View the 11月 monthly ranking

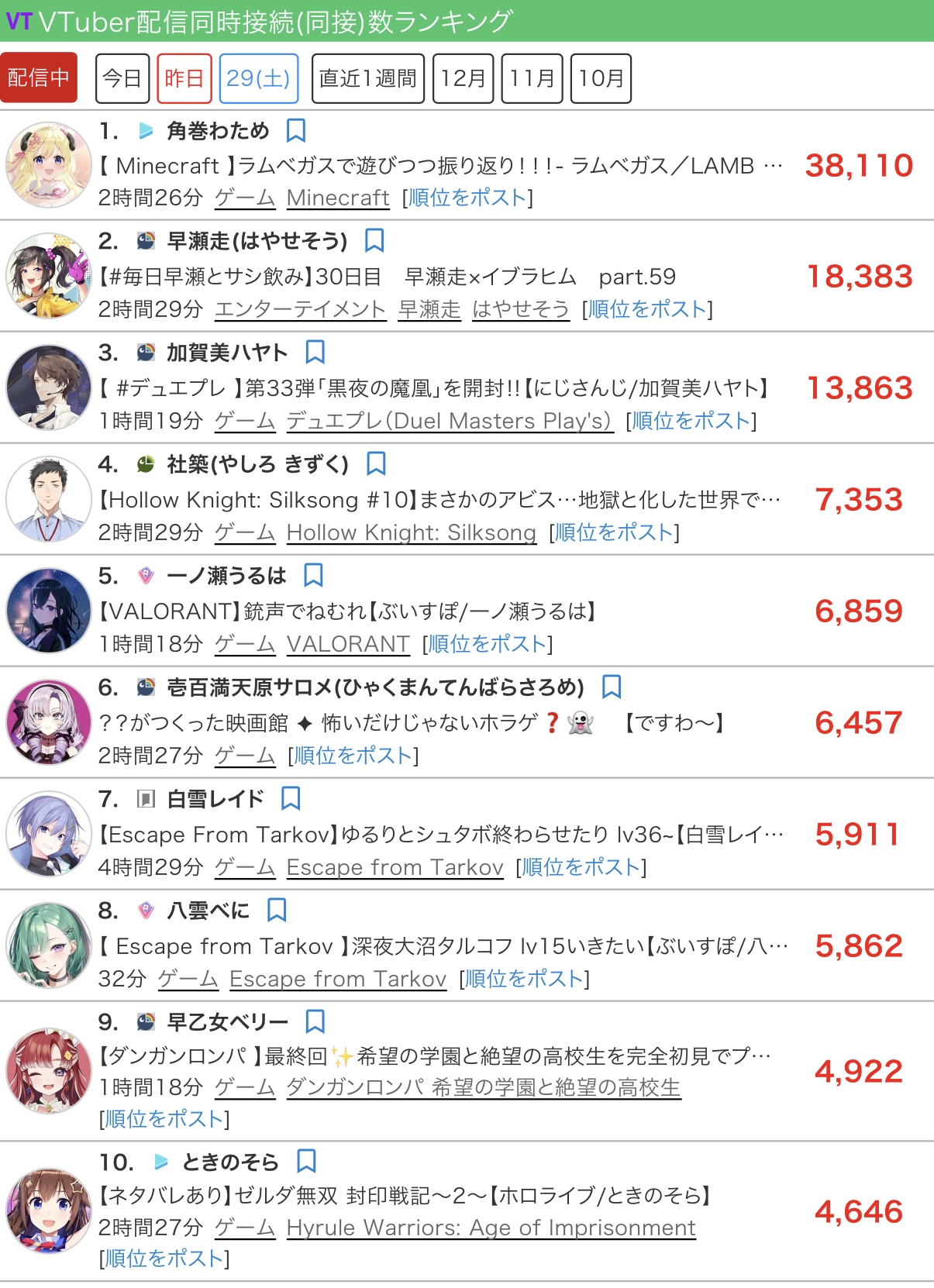tap(532, 78)
